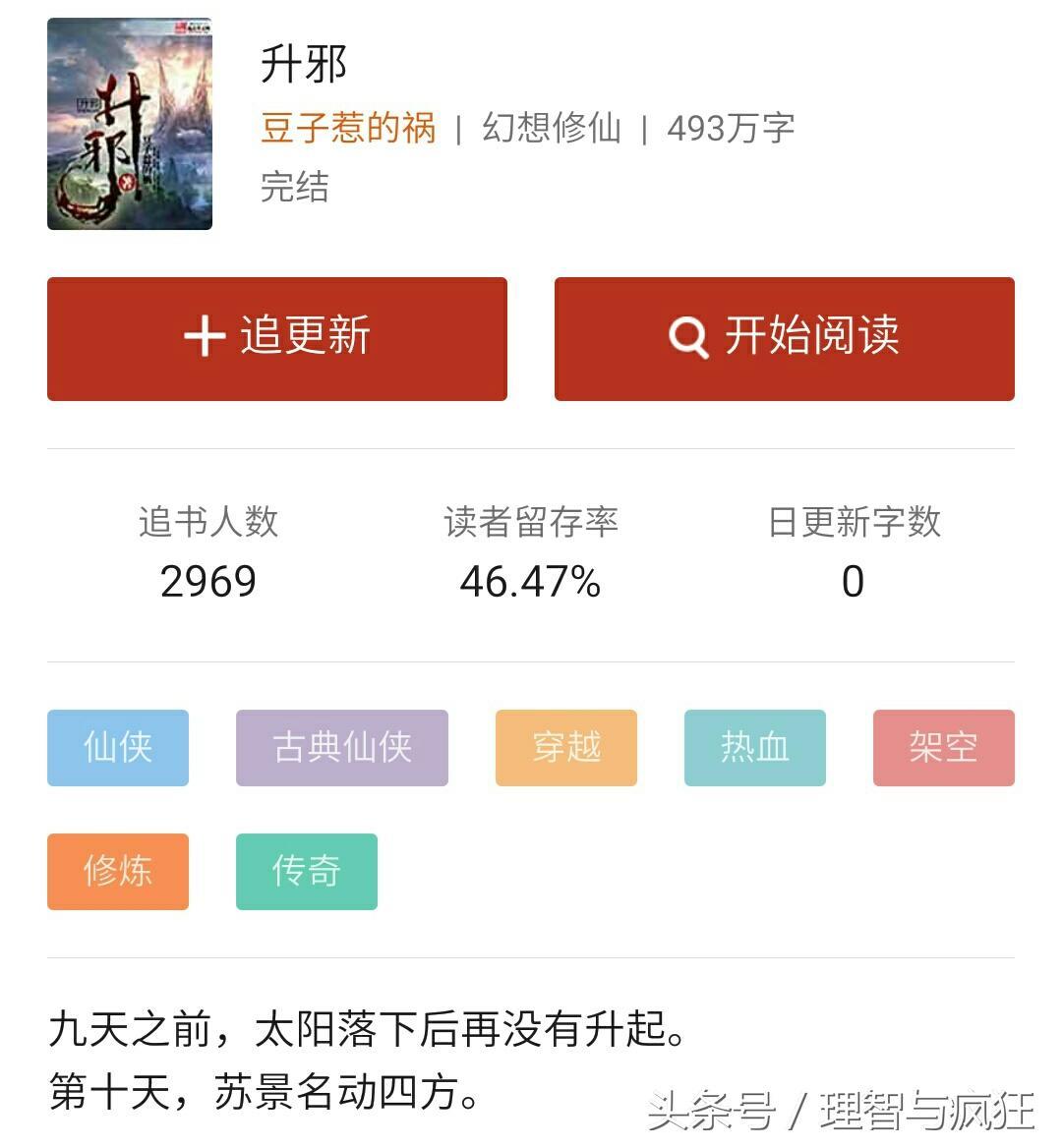Choose the 热血 tag

click(754, 748)
